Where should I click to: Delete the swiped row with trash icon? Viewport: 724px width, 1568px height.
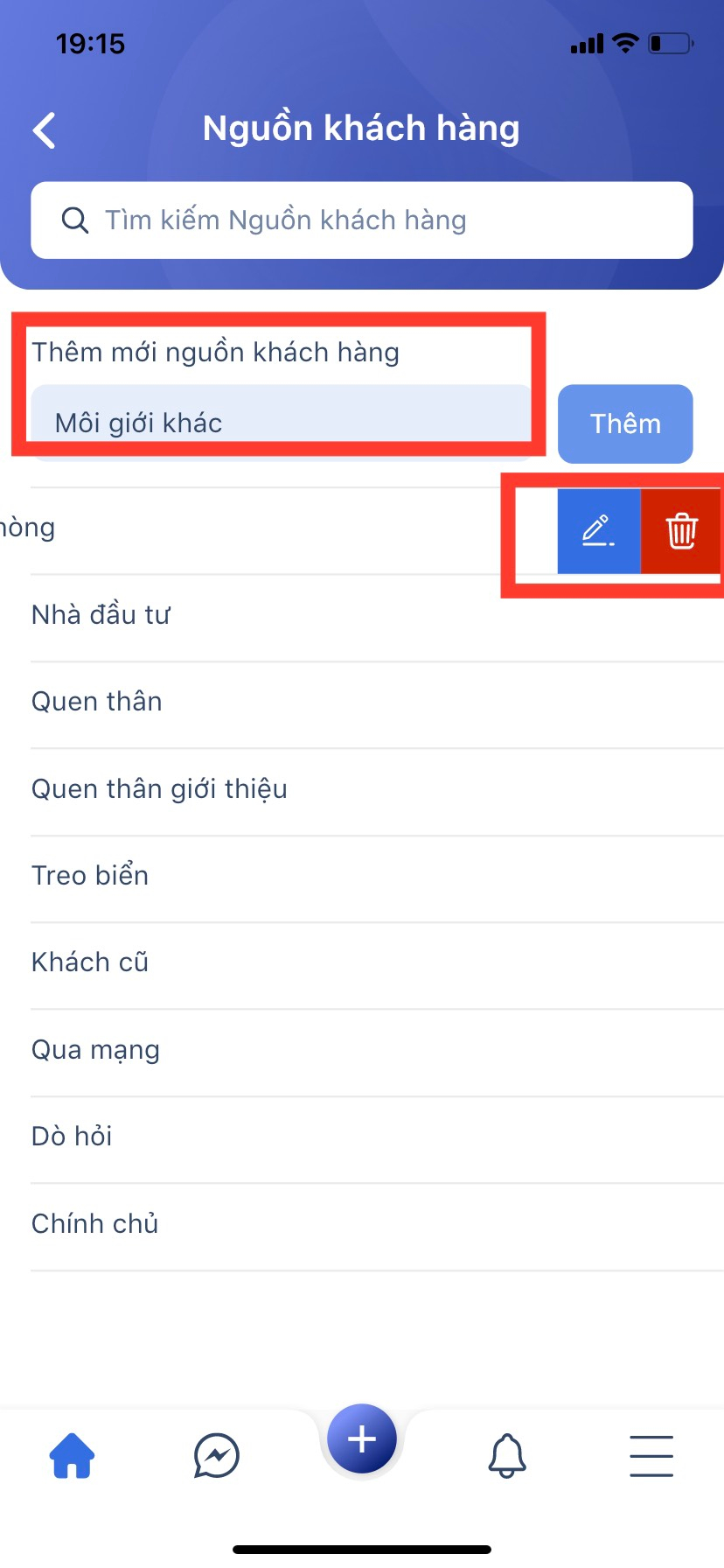coord(681,531)
